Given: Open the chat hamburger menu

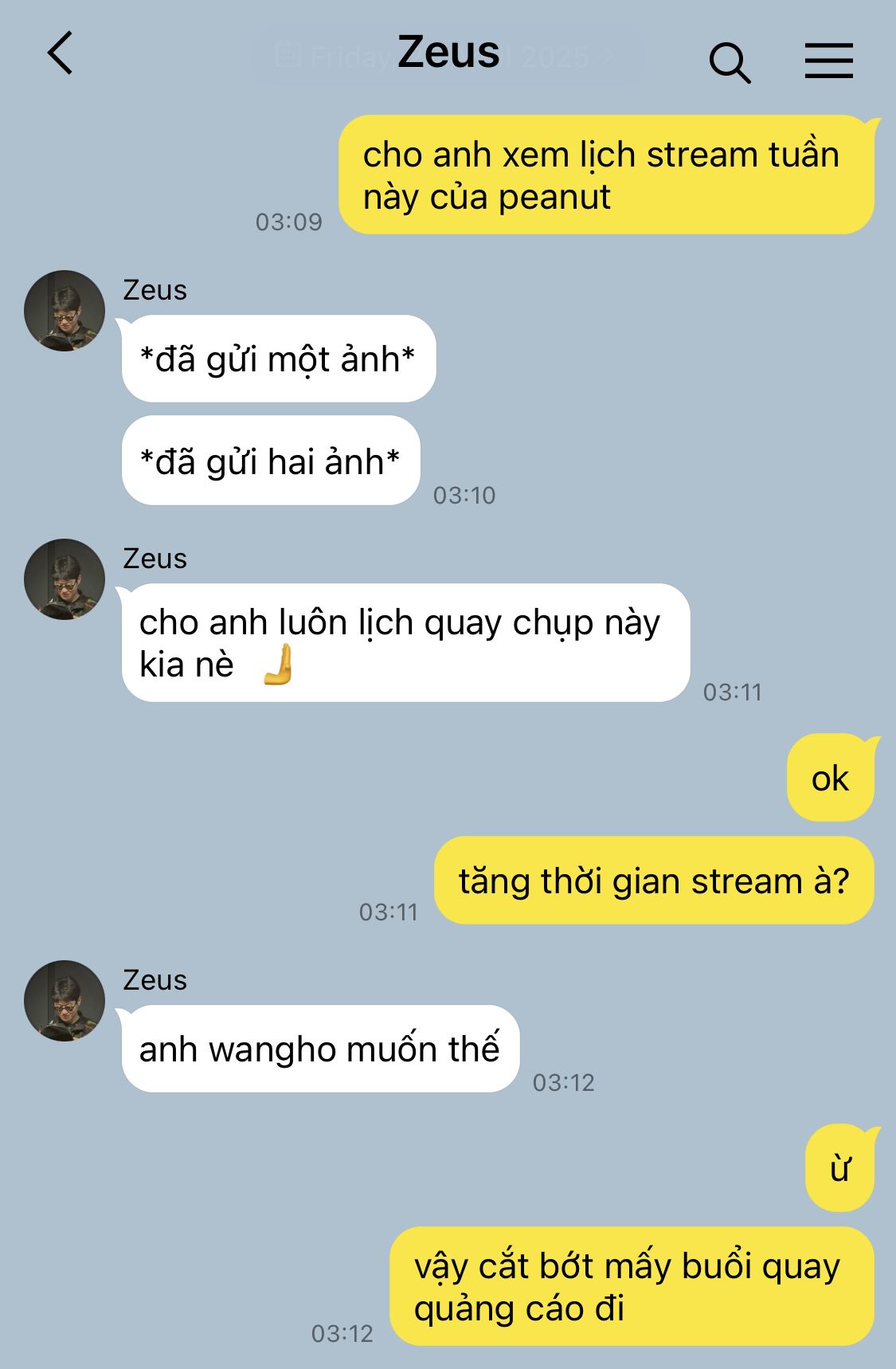Looking at the screenshot, I should [828, 61].
